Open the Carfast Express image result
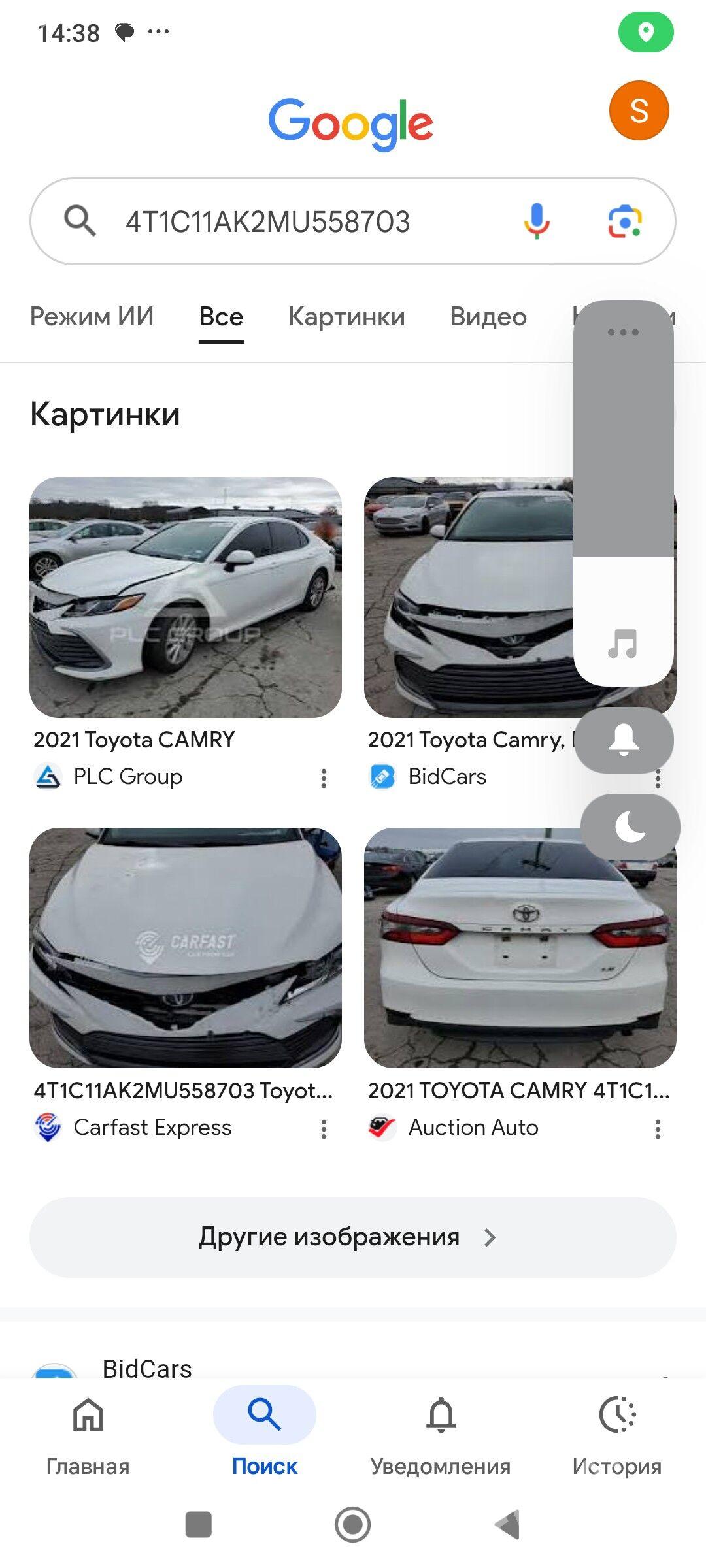The image size is (706, 1568). point(186,947)
